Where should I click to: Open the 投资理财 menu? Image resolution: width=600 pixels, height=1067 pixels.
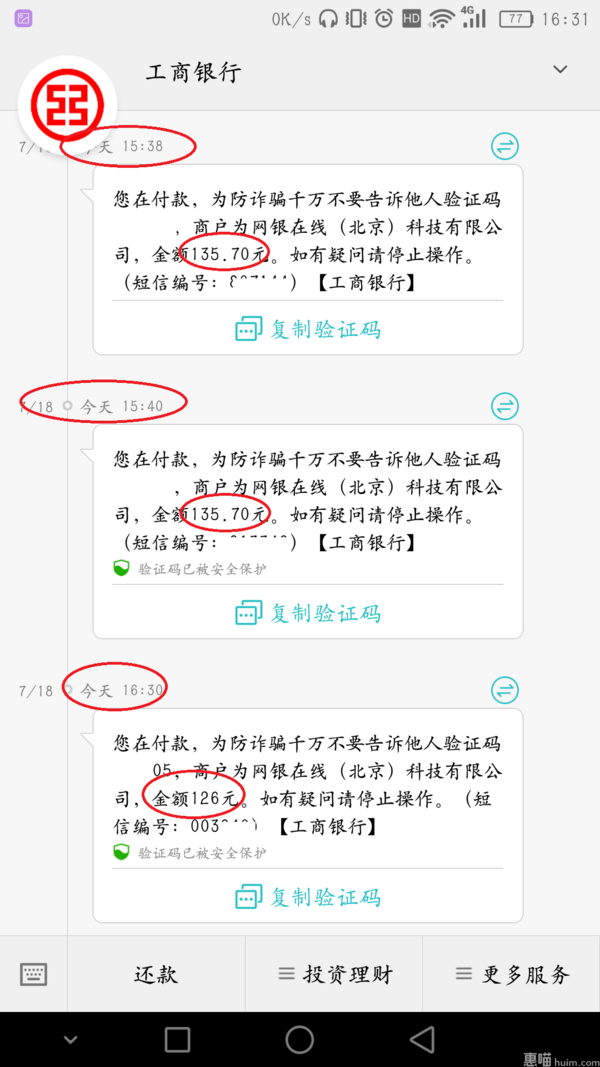335,975
